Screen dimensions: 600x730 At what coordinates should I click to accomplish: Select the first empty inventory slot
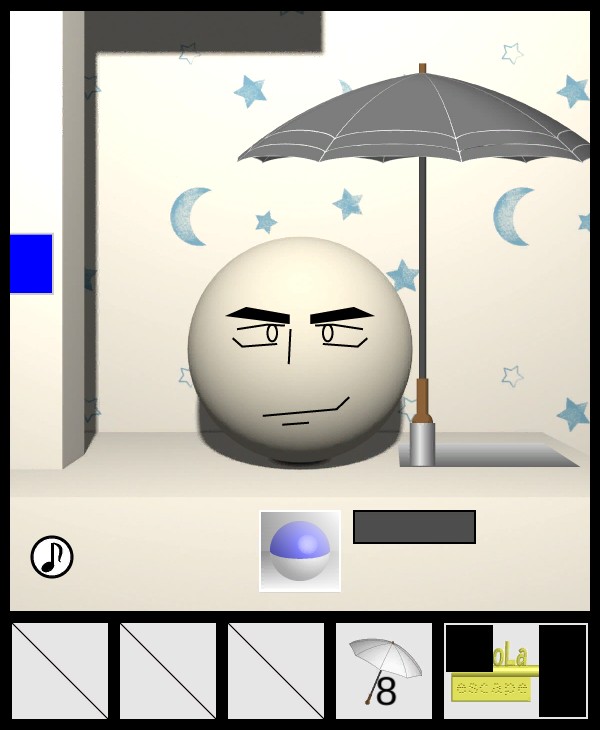pos(60,671)
